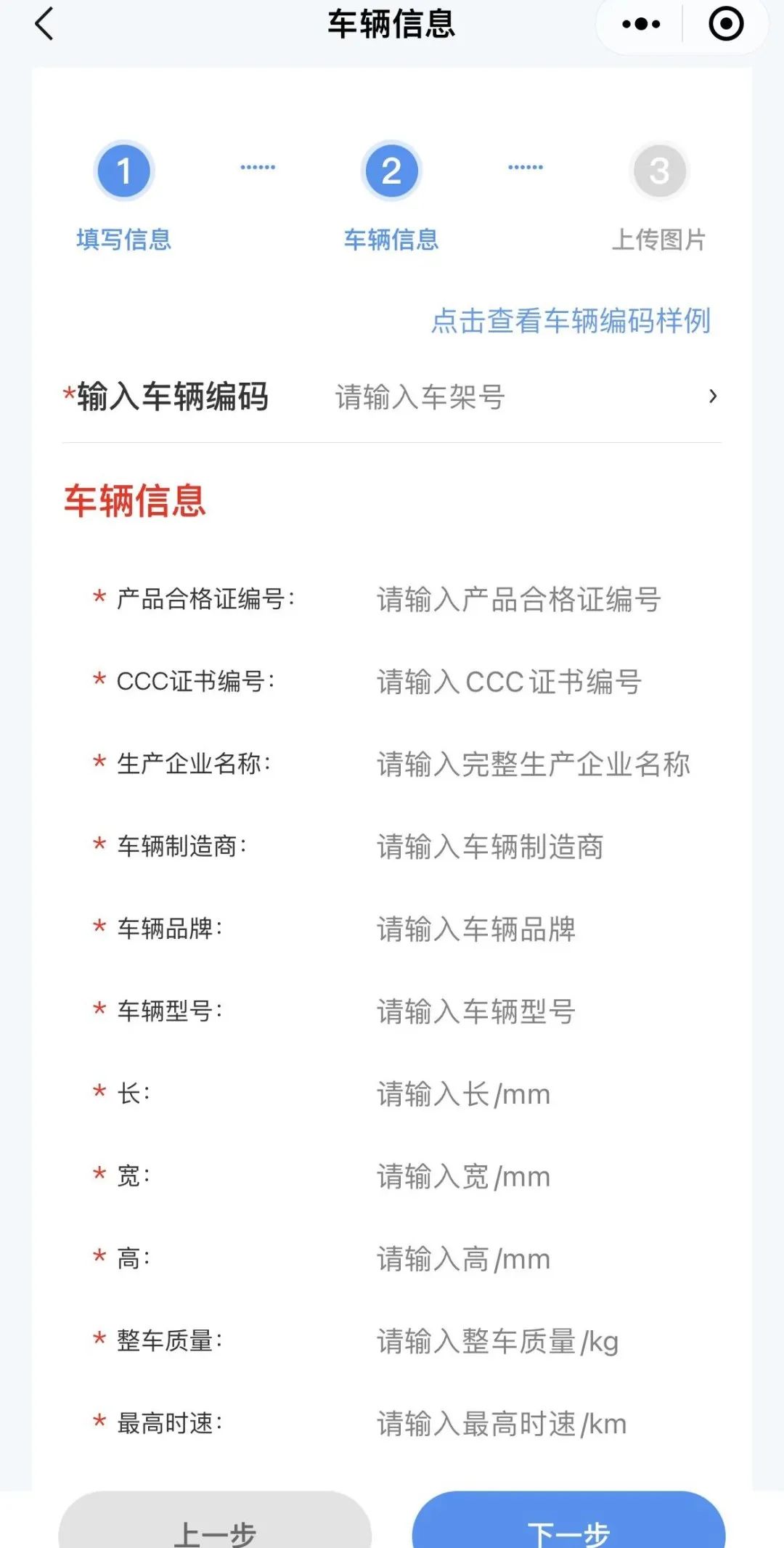Proceed with the 下一步 button
Viewport: 784px width, 1548px height.
click(x=568, y=1525)
